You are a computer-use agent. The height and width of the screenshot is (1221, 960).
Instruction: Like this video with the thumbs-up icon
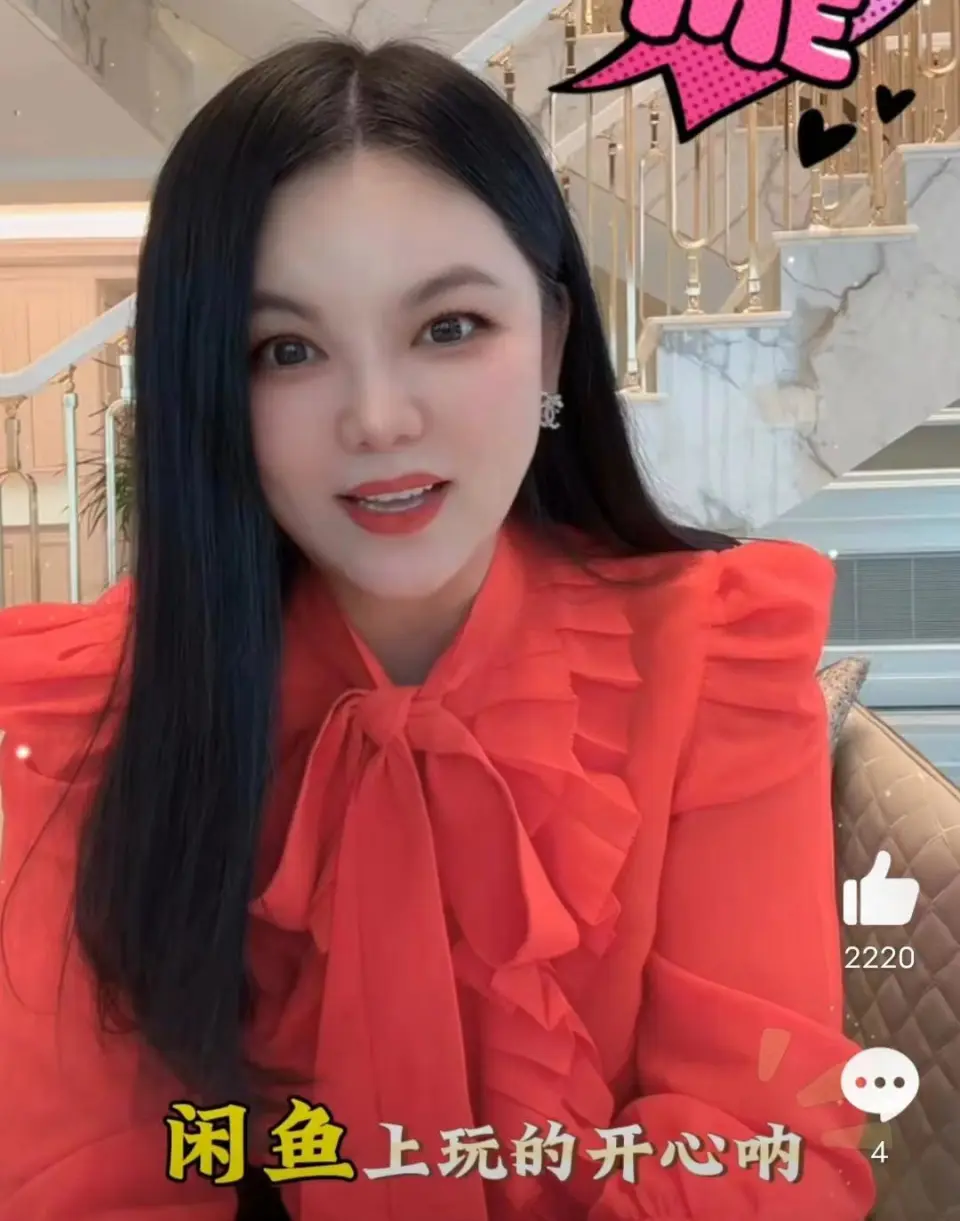pos(879,891)
